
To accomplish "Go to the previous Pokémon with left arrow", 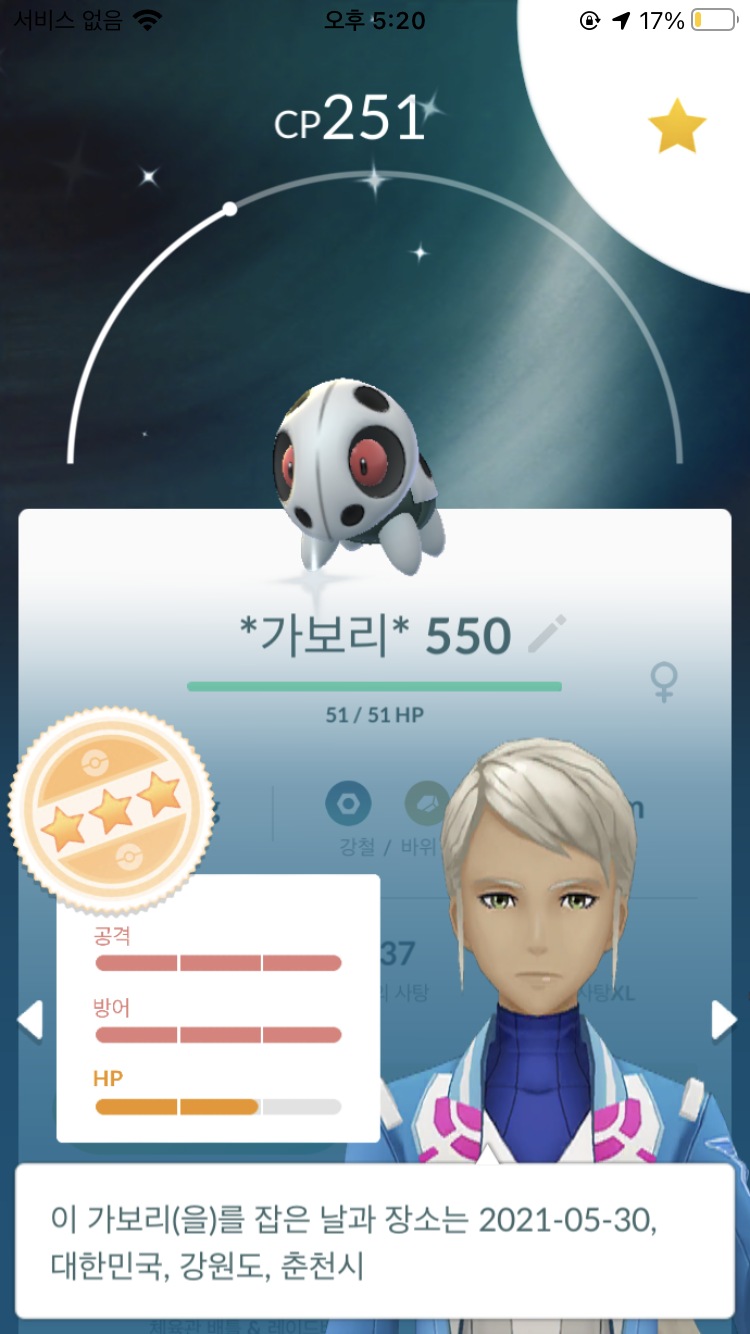I will click(x=30, y=1020).
